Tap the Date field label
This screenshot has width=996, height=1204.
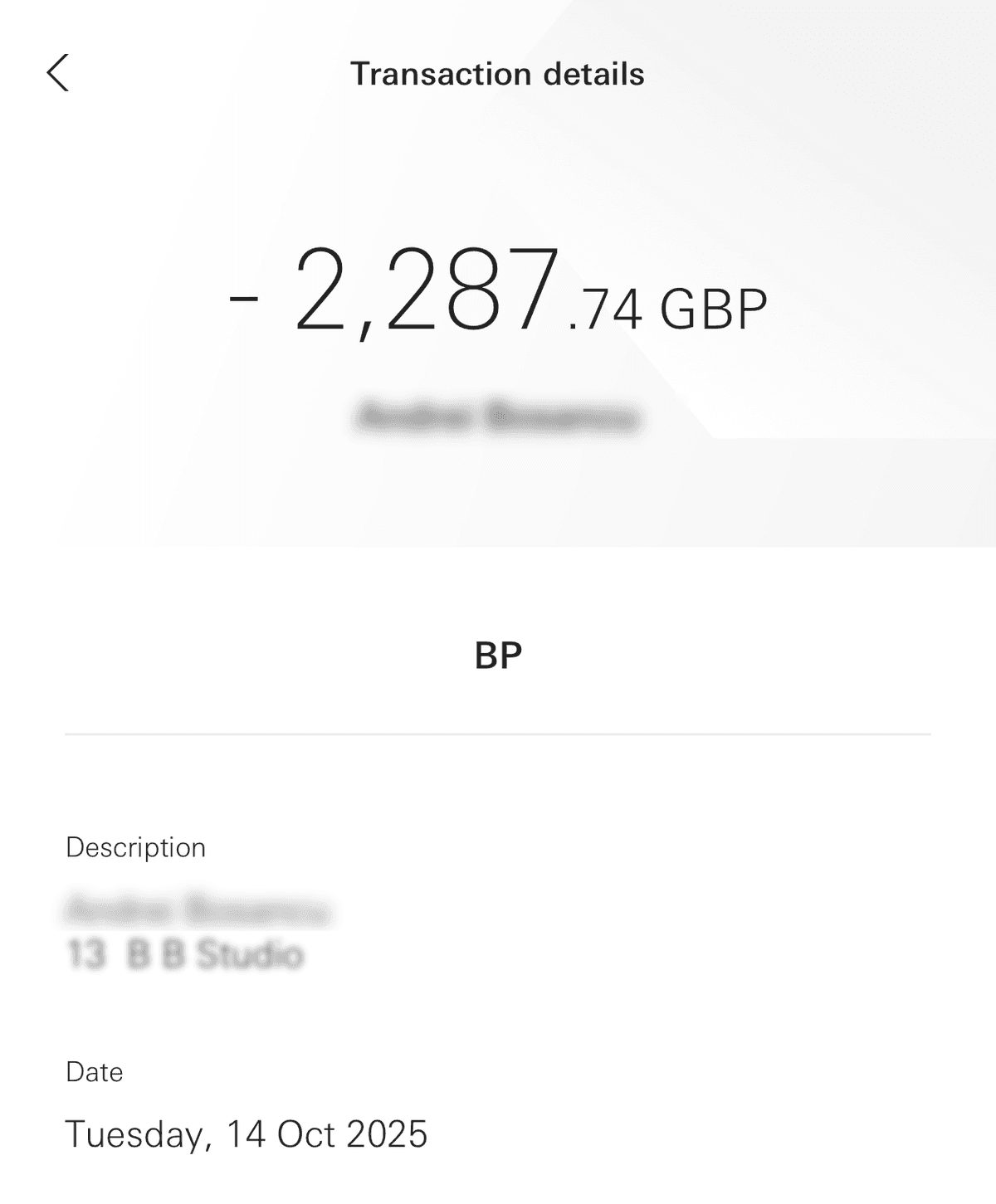[93, 1071]
